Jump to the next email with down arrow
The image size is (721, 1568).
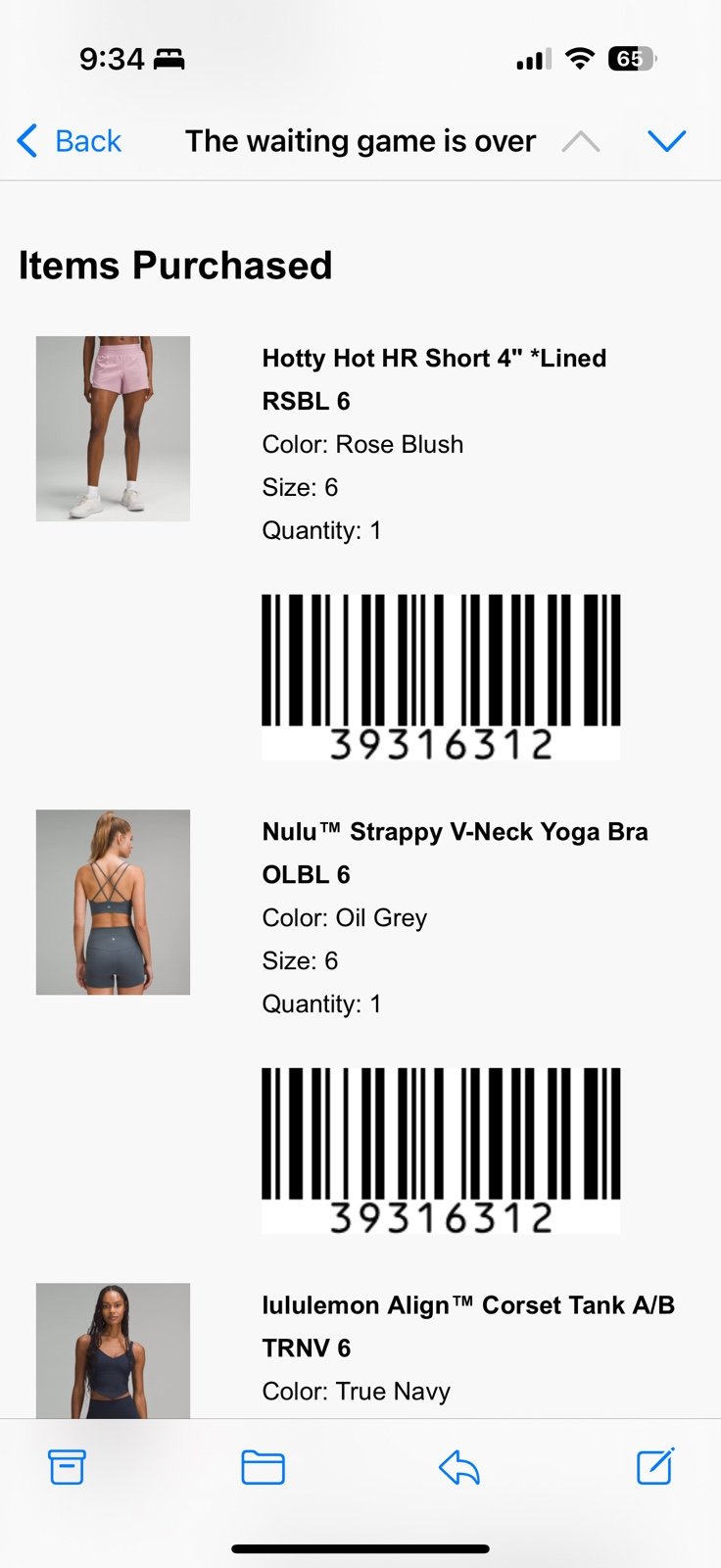point(667,141)
